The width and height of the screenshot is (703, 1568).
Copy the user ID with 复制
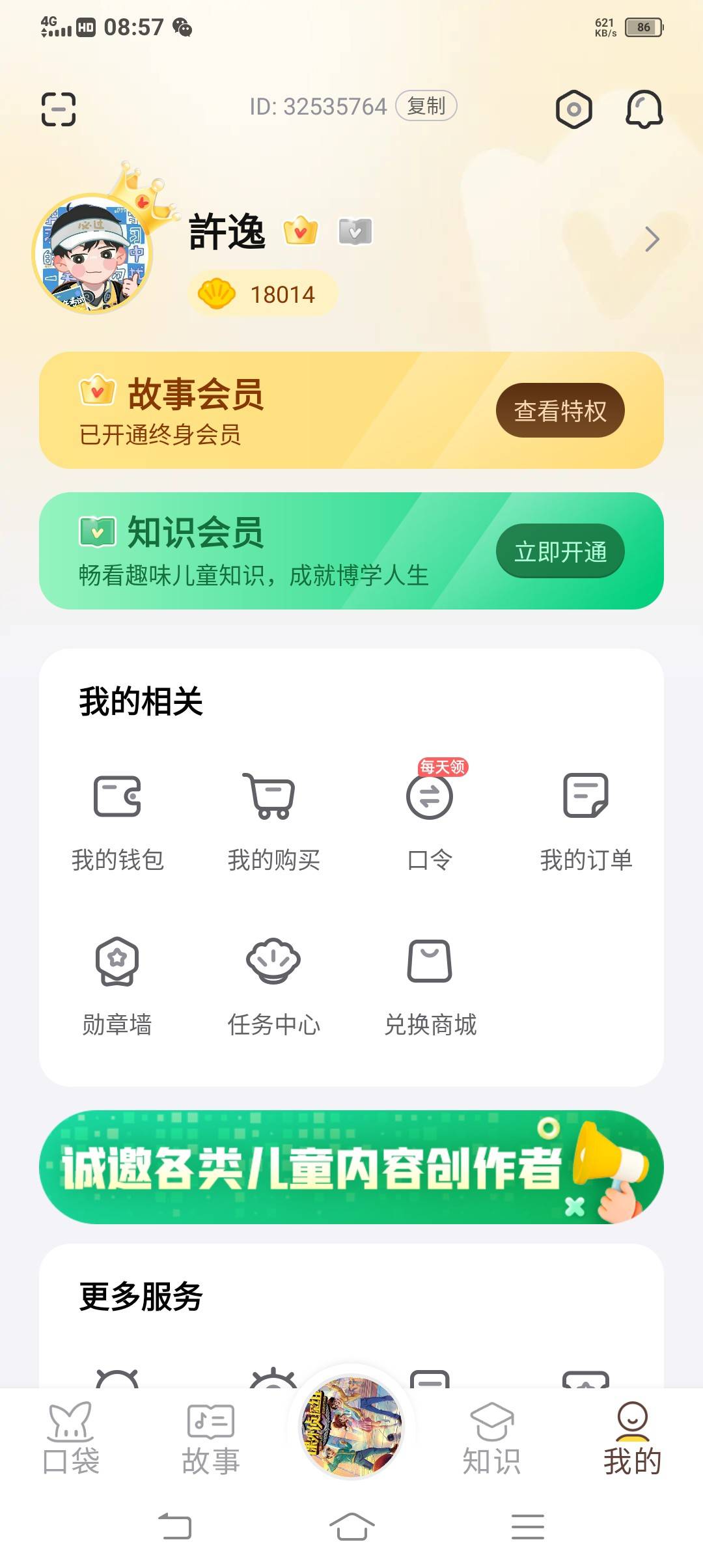[x=426, y=105]
